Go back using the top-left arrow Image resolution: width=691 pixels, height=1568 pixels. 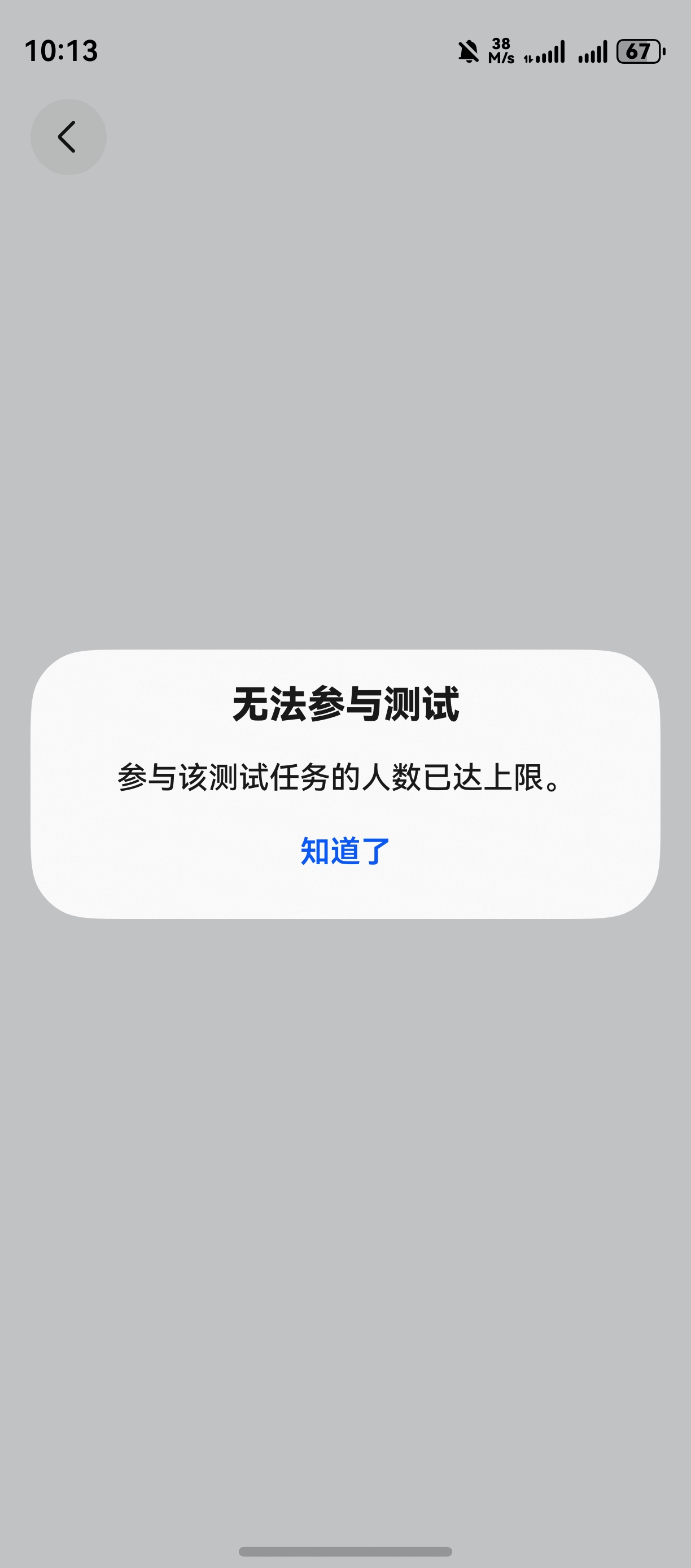click(68, 137)
